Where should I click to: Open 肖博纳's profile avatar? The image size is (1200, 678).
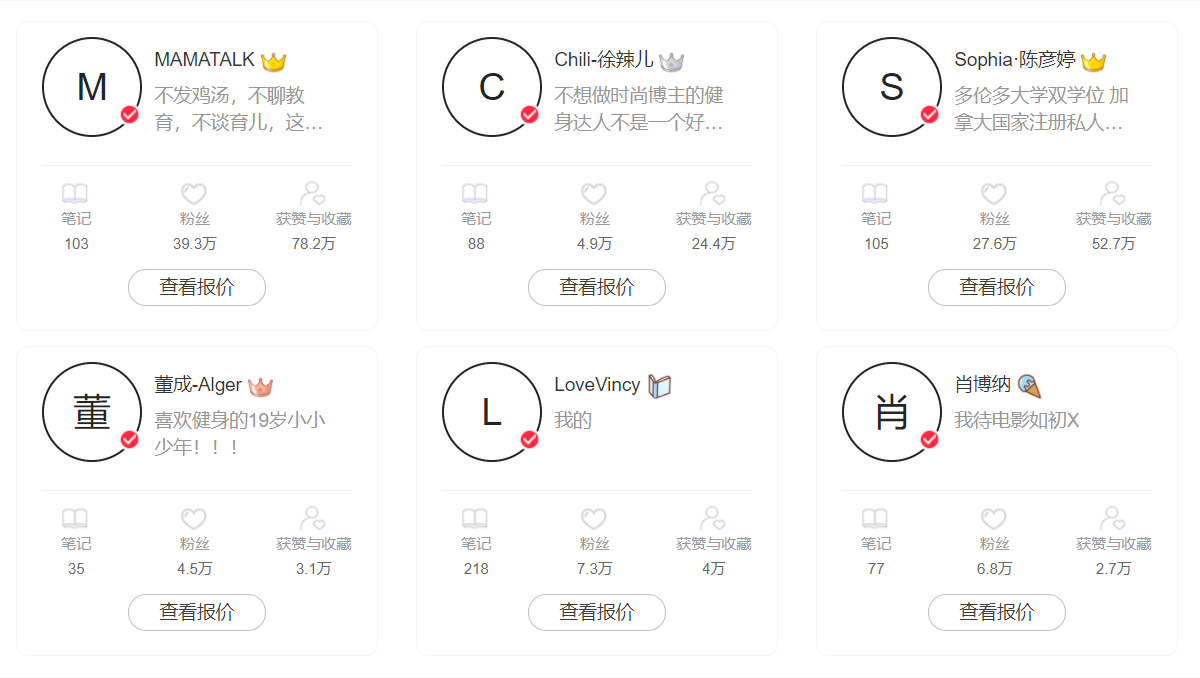pos(892,412)
